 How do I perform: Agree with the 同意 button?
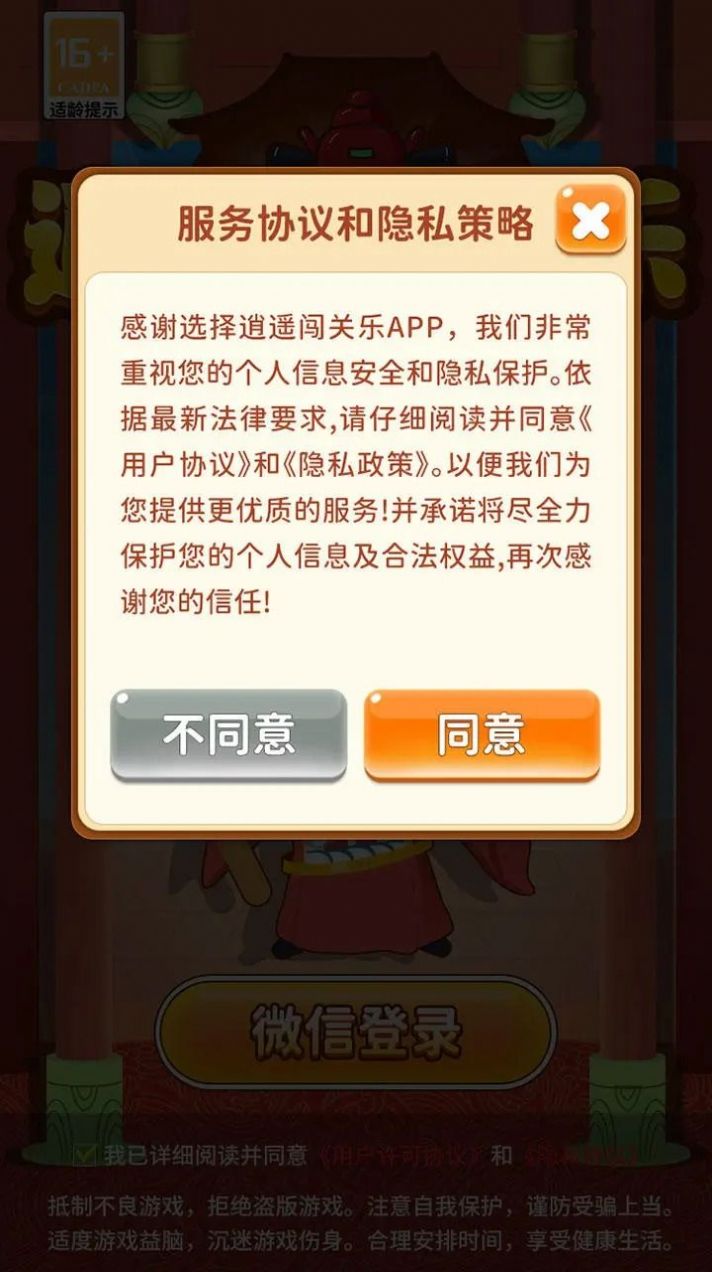pyautogui.click(x=481, y=735)
